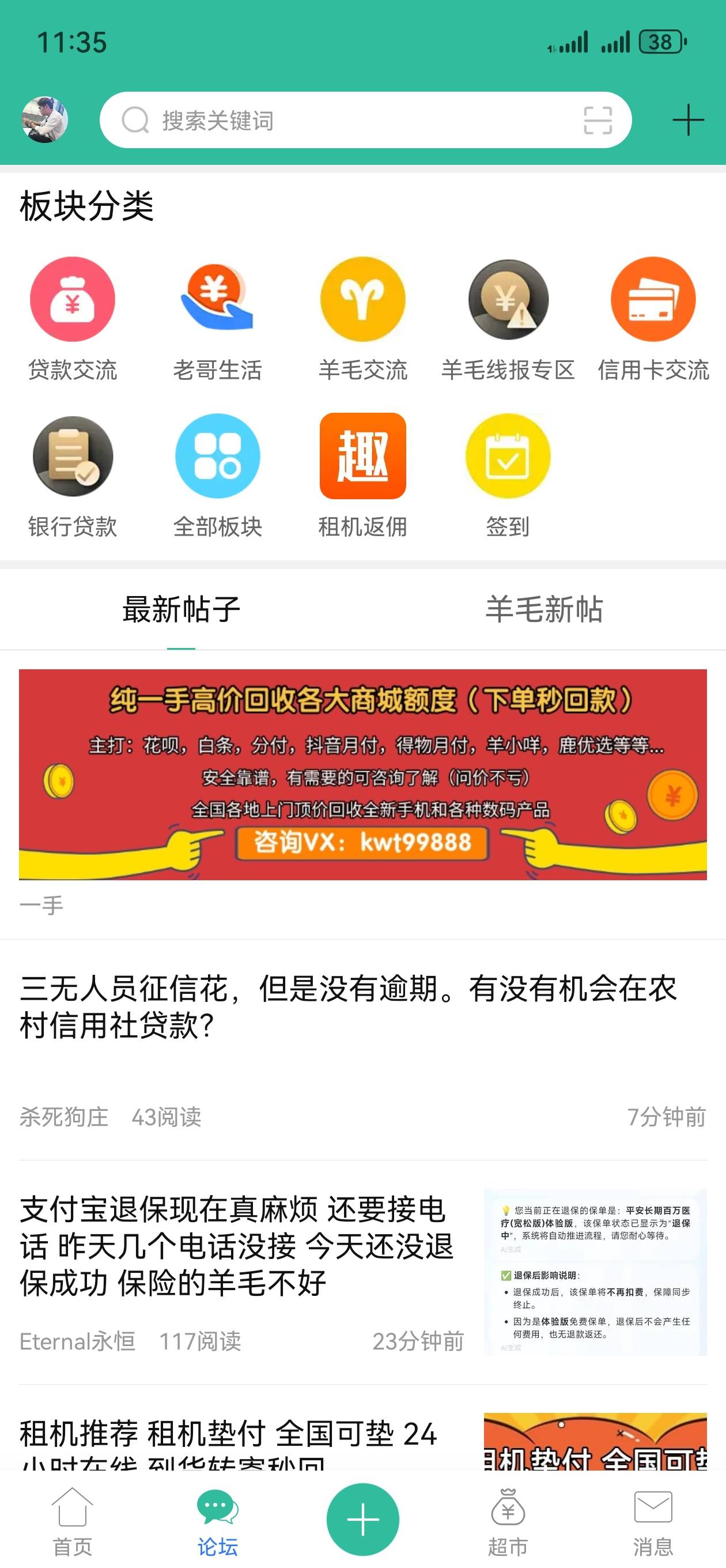Open 租机返佣 section
This screenshot has width=726, height=1568.
click(362, 477)
